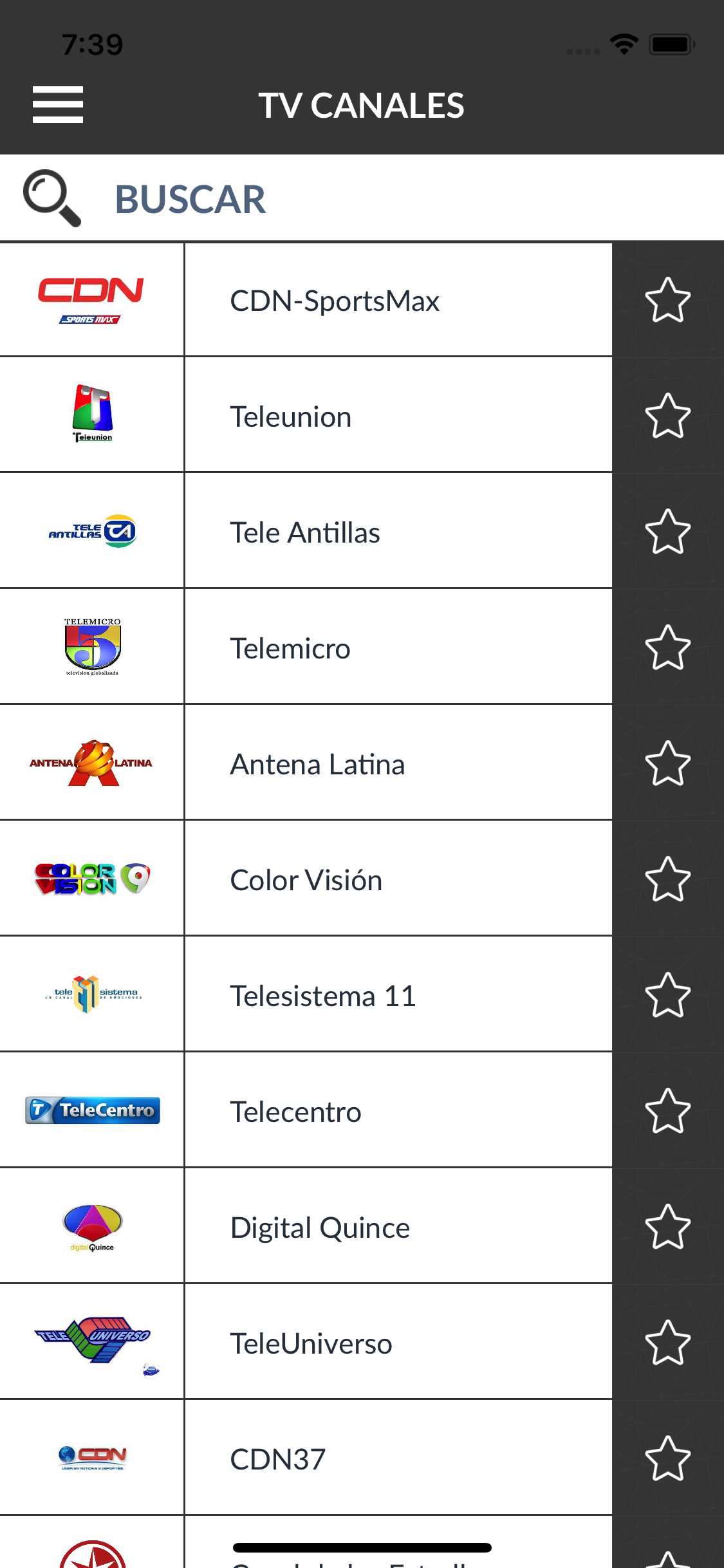Mark Telesistema 11 as favorite

coord(668,994)
